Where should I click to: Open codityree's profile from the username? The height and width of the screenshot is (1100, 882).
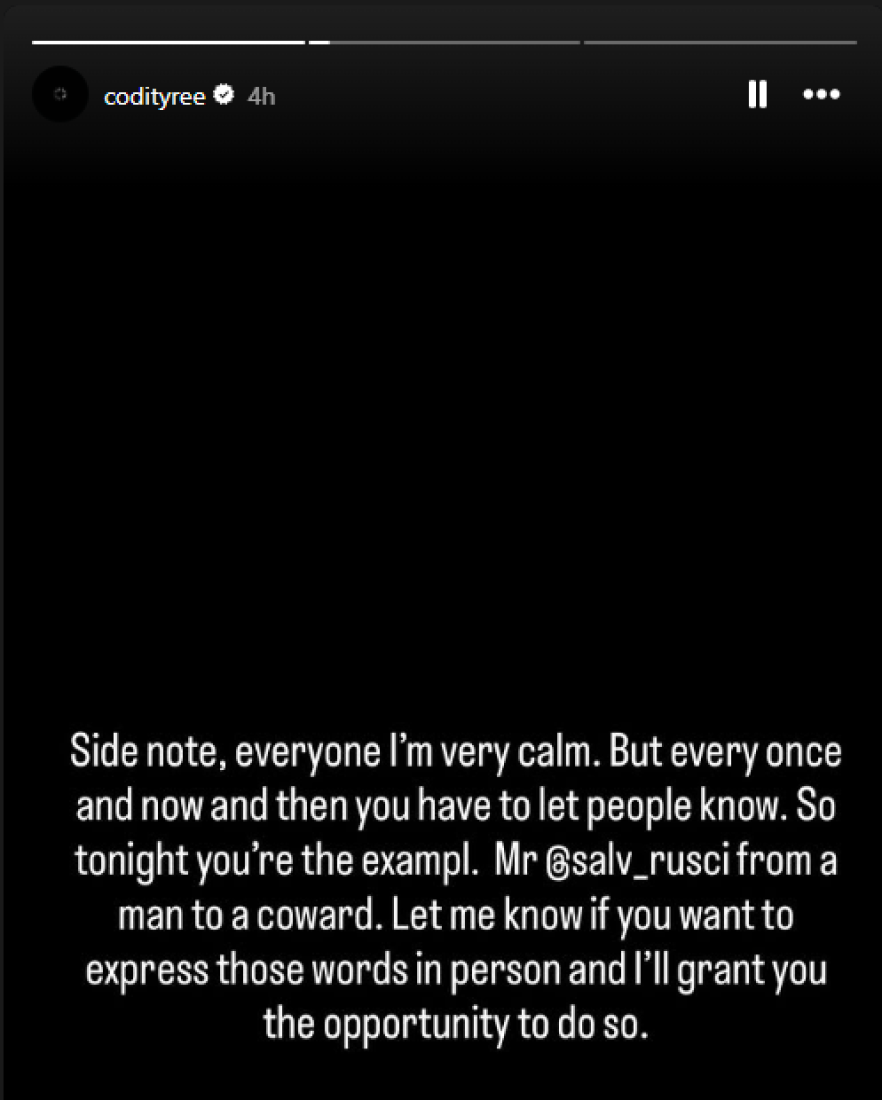(x=154, y=96)
